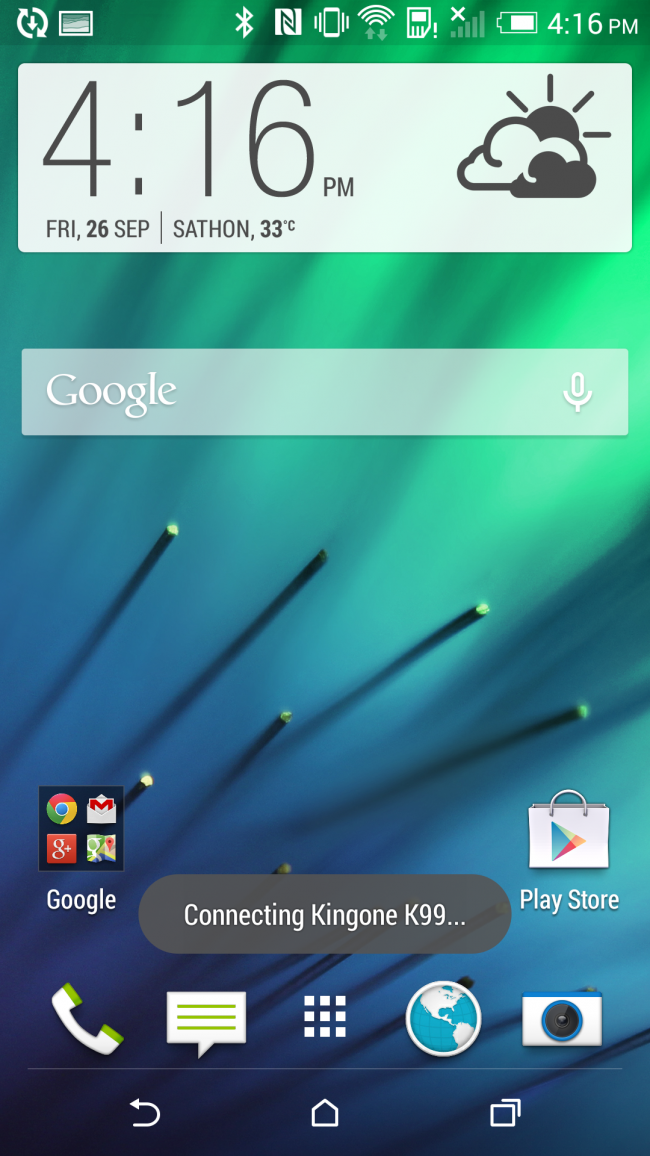Launch the Internet browser app

(x=443, y=1019)
